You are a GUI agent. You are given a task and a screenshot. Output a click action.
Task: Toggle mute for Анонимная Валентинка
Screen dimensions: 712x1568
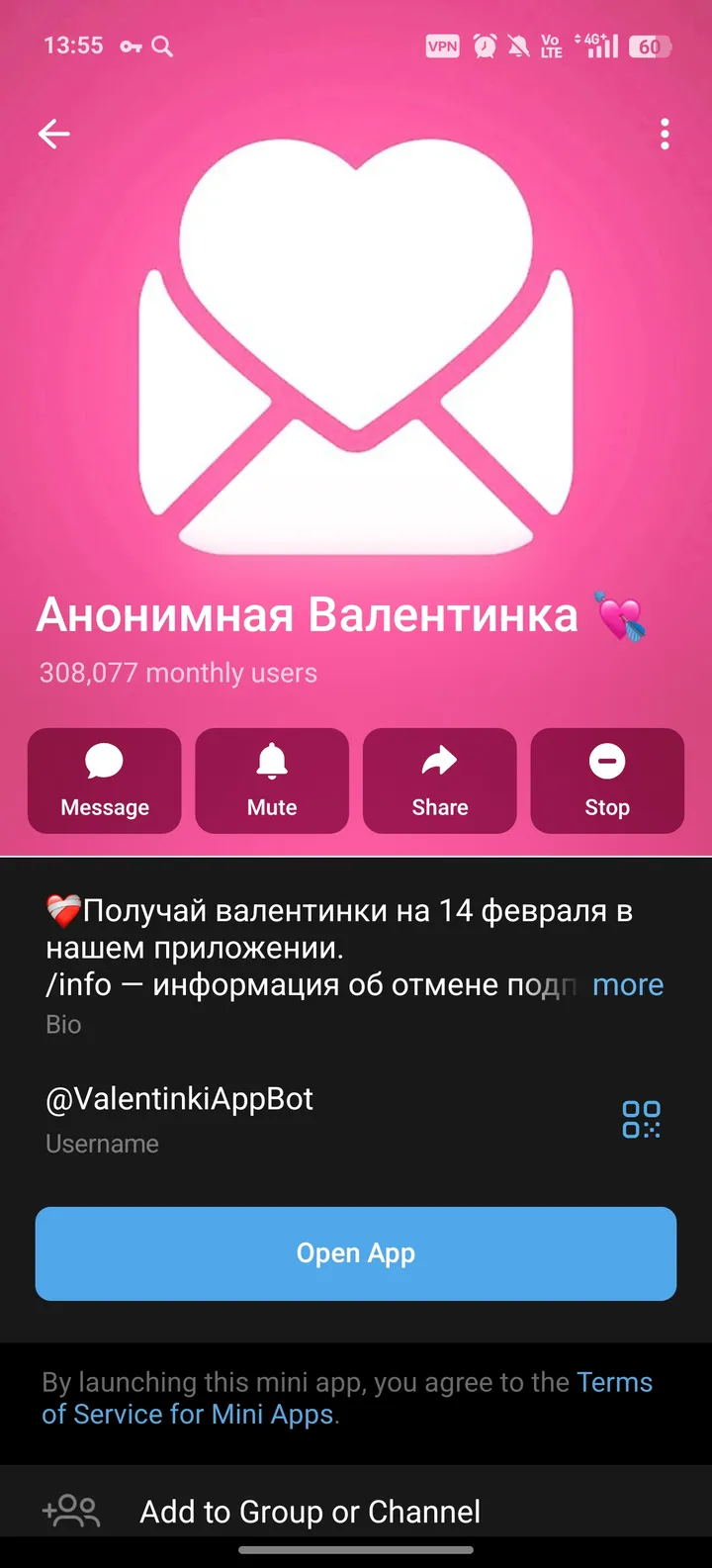pyautogui.click(x=272, y=781)
